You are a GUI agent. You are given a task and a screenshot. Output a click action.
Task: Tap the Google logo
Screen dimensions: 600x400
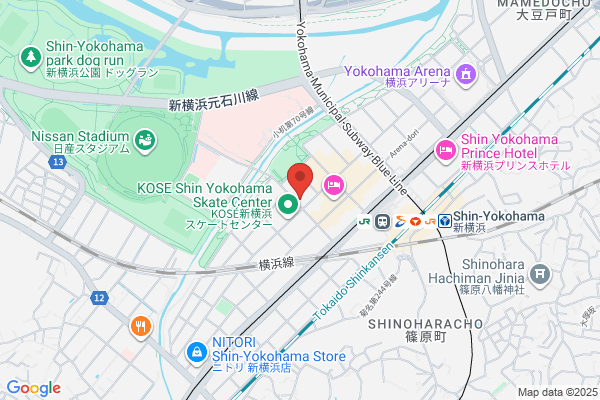(x=34, y=388)
